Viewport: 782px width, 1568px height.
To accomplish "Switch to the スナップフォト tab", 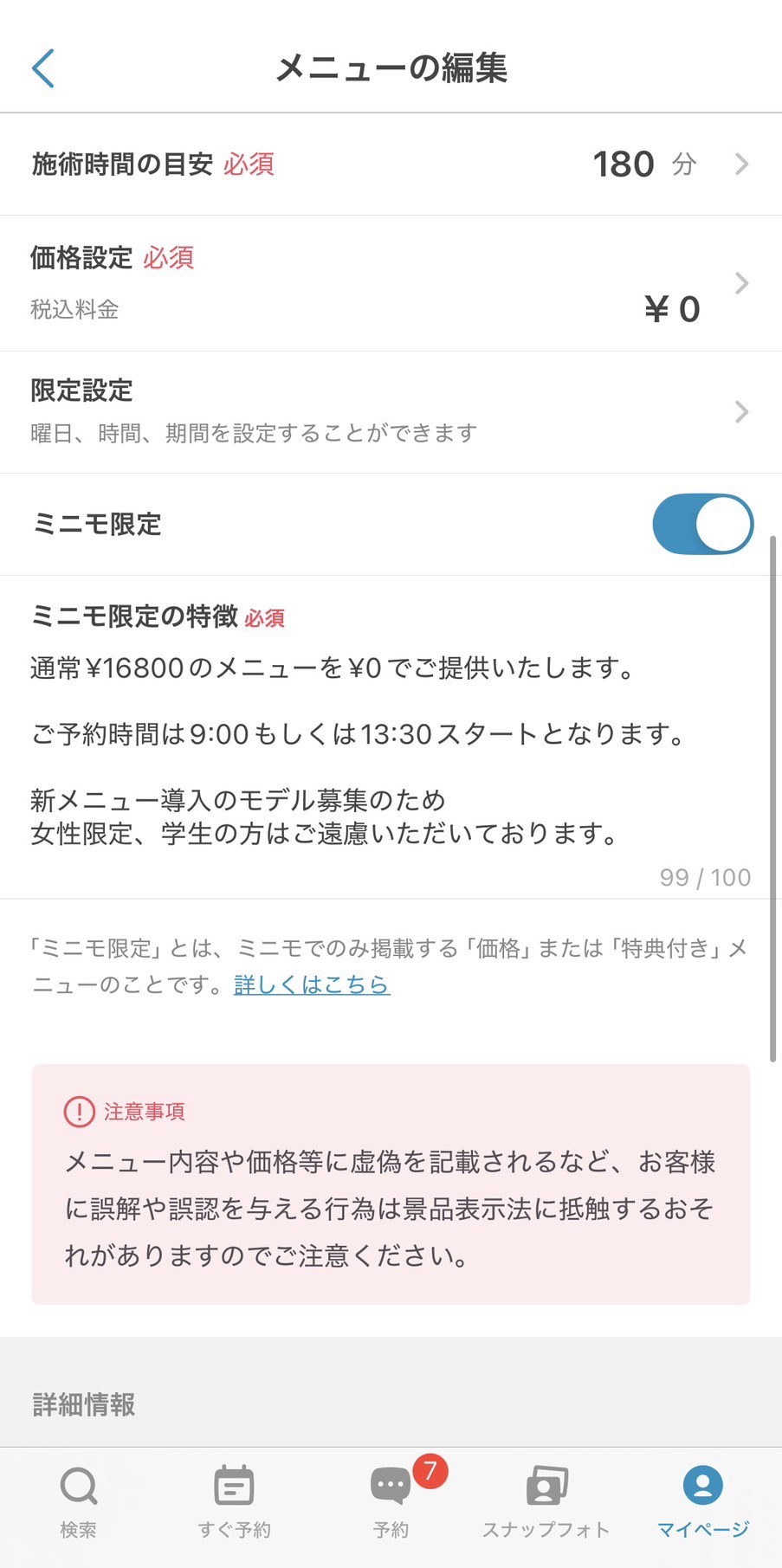I will pyautogui.click(x=546, y=1502).
